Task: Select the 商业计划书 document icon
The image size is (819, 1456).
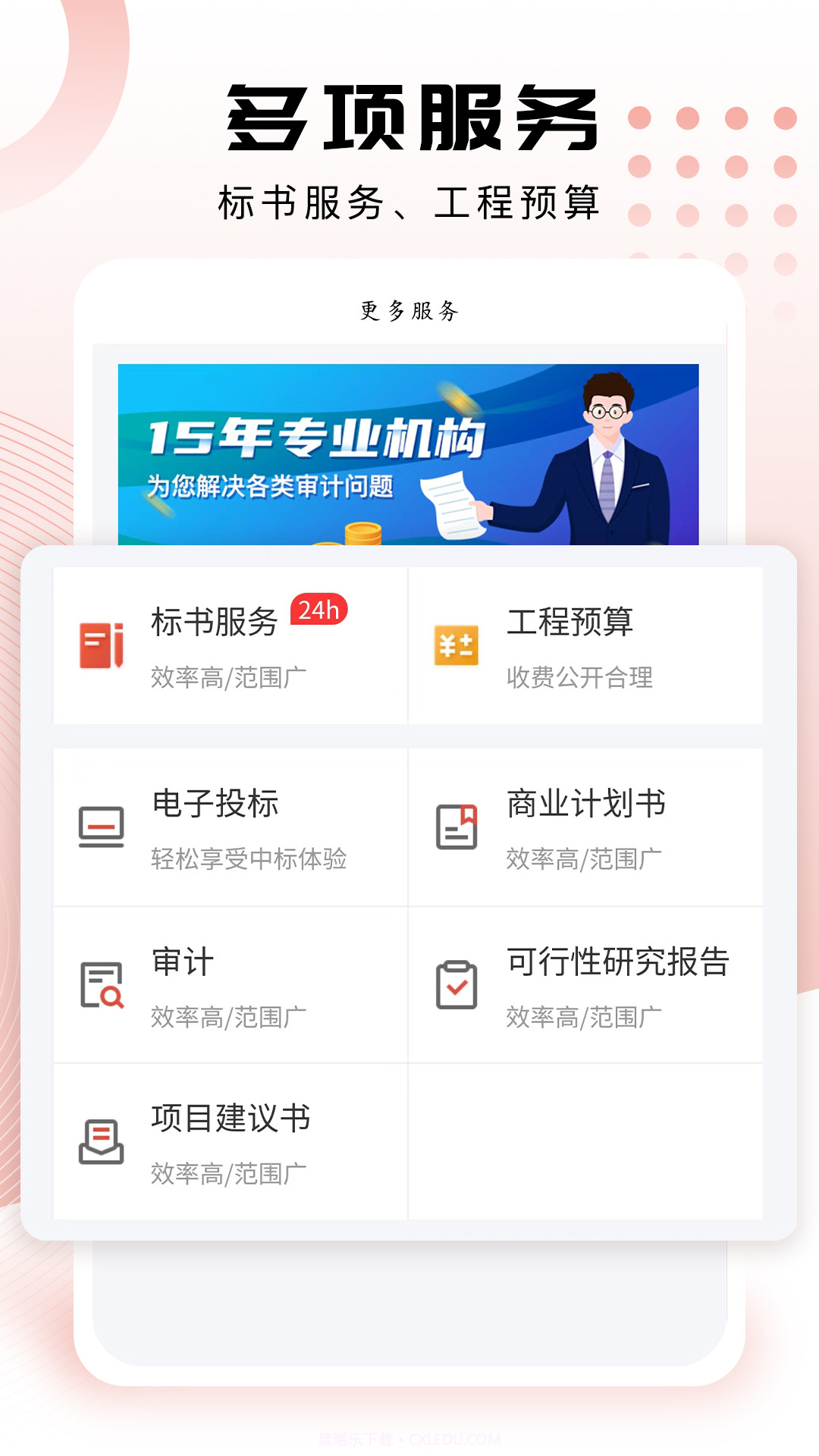Action: [x=457, y=827]
